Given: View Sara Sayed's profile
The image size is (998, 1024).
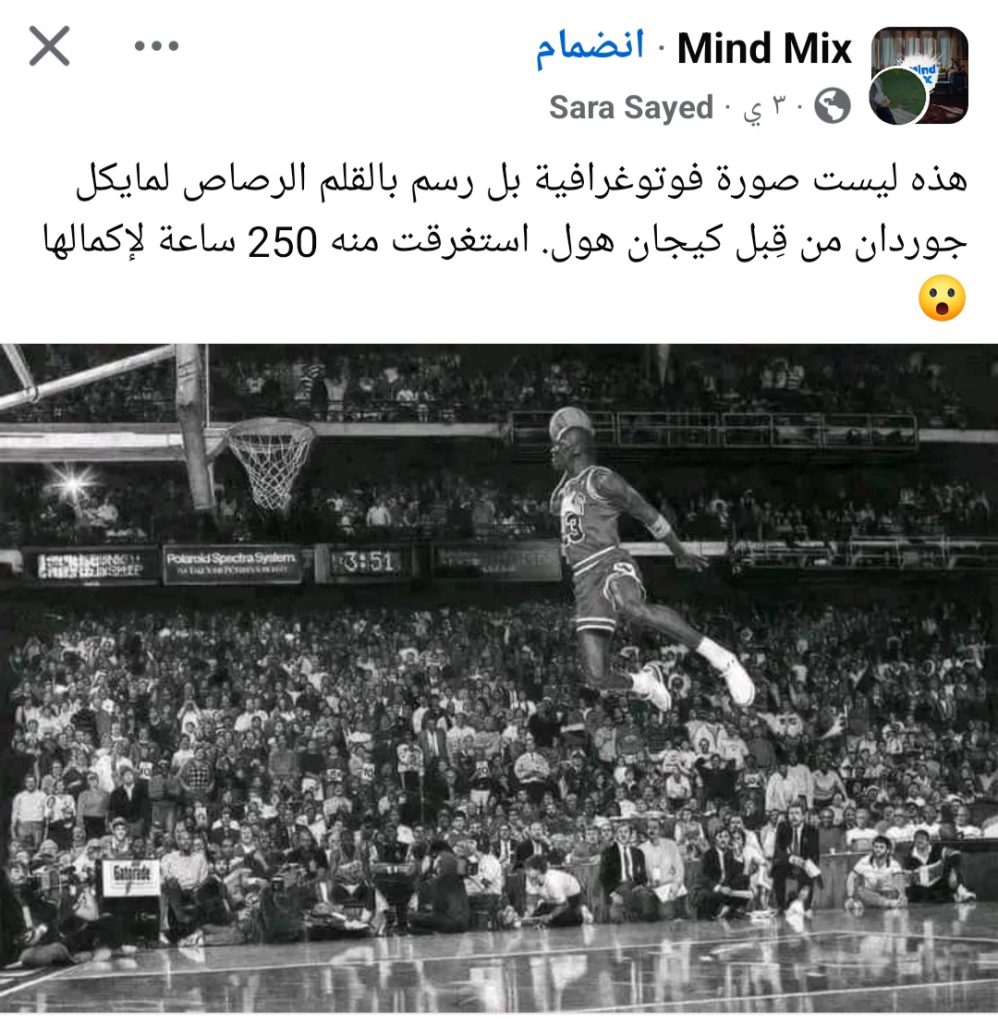Looking at the screenshot, I should tap(631, 108).
